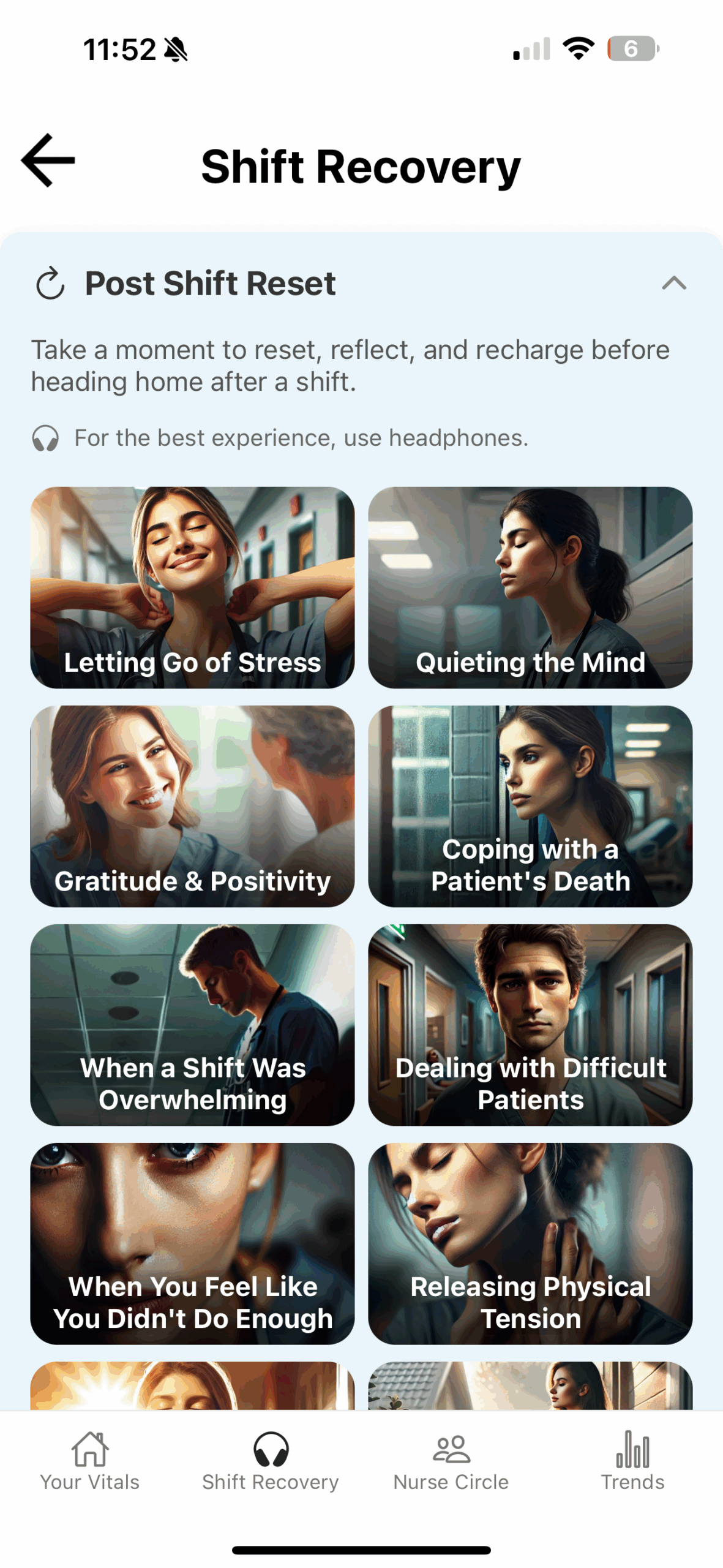Open Dealing with Difficult Patients
Viewport: 723px width, 1568px height.
(x=530, y=1025)
